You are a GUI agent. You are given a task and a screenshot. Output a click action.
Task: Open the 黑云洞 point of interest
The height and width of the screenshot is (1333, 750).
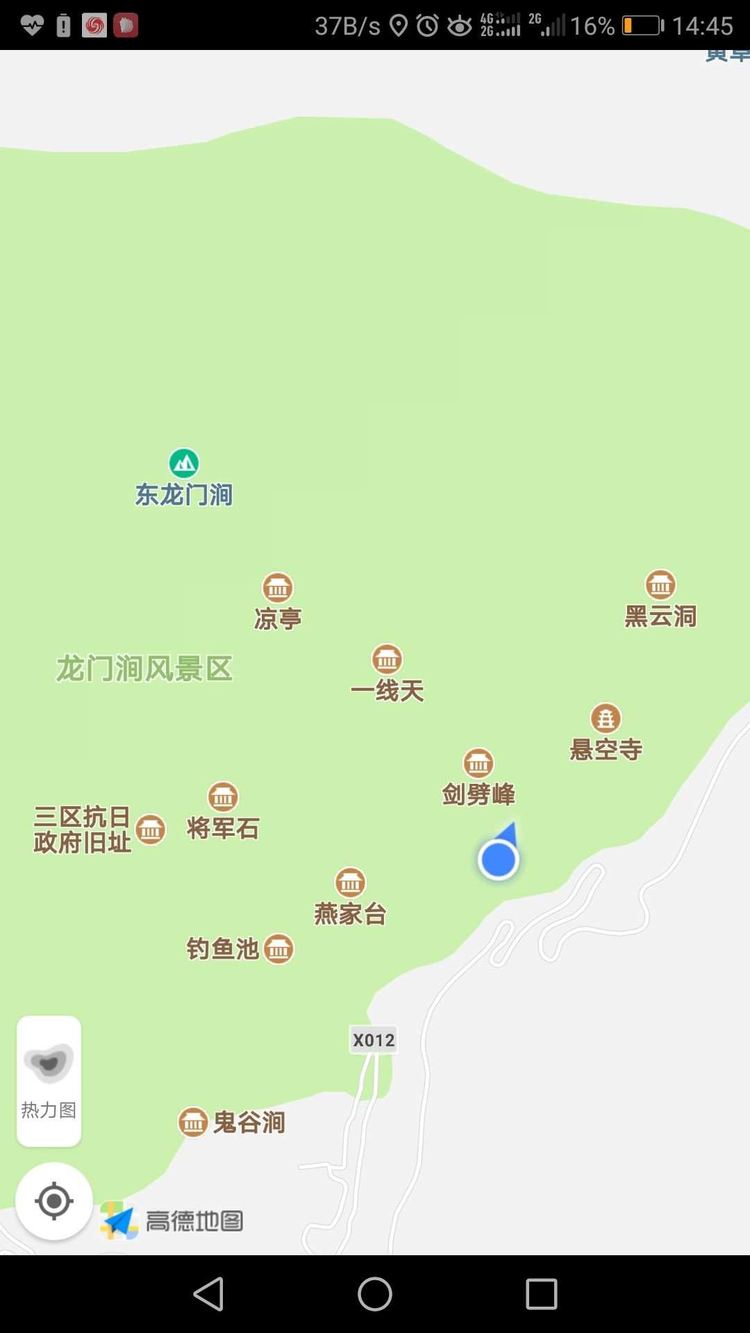pyautogui.click(x=660, y=586)
